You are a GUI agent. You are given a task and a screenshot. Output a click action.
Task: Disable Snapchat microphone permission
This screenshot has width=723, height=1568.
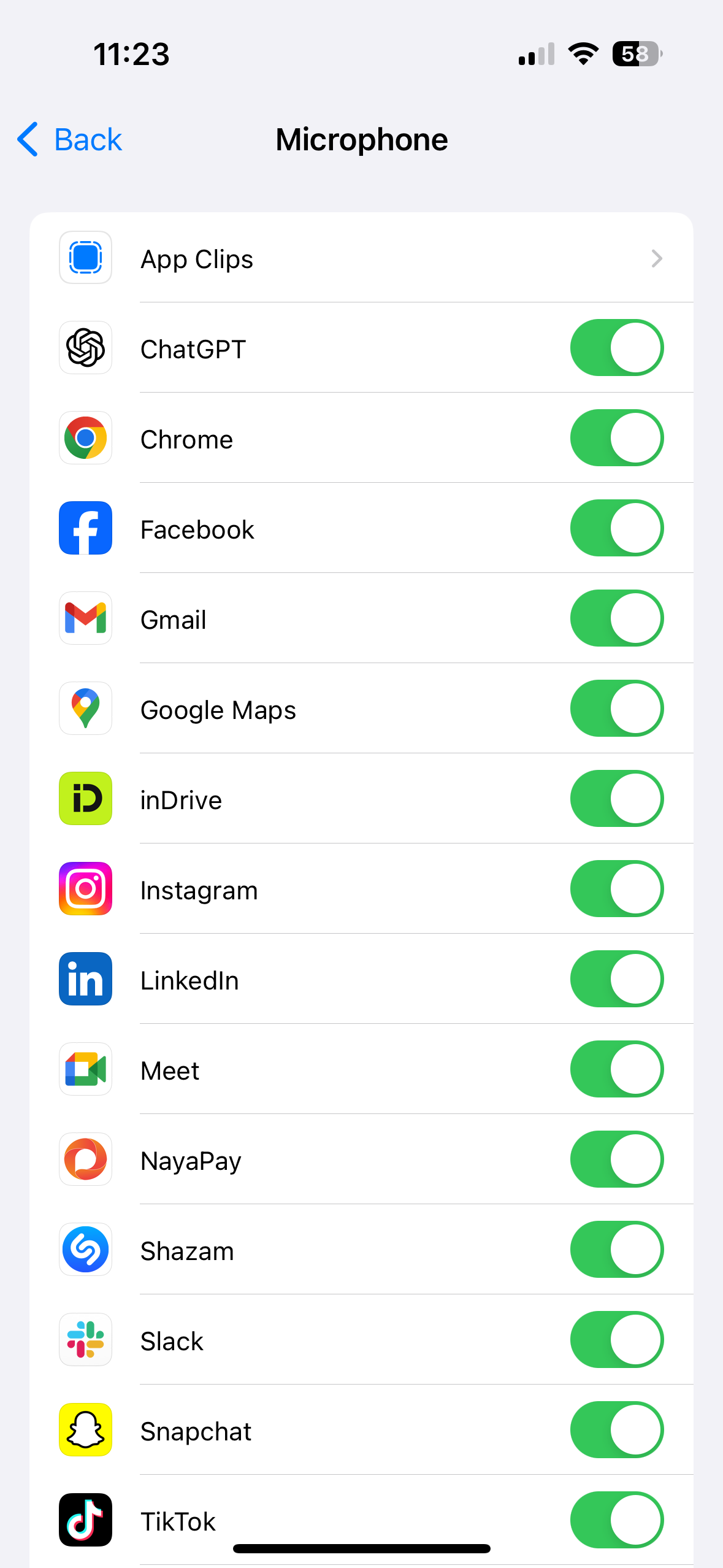coord(616,1430)
